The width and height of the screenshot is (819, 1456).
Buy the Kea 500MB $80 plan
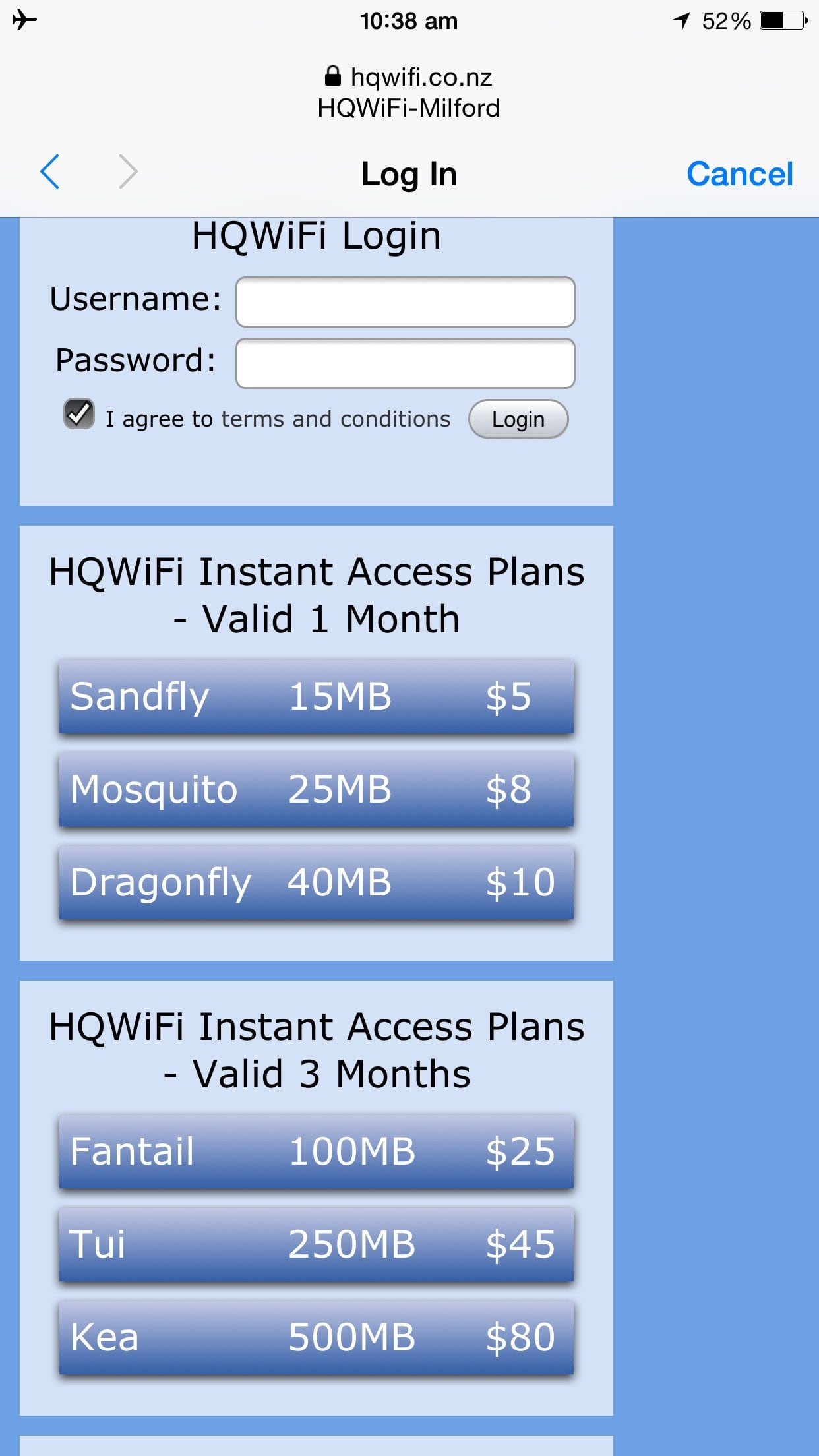(x=317, y=1337)
